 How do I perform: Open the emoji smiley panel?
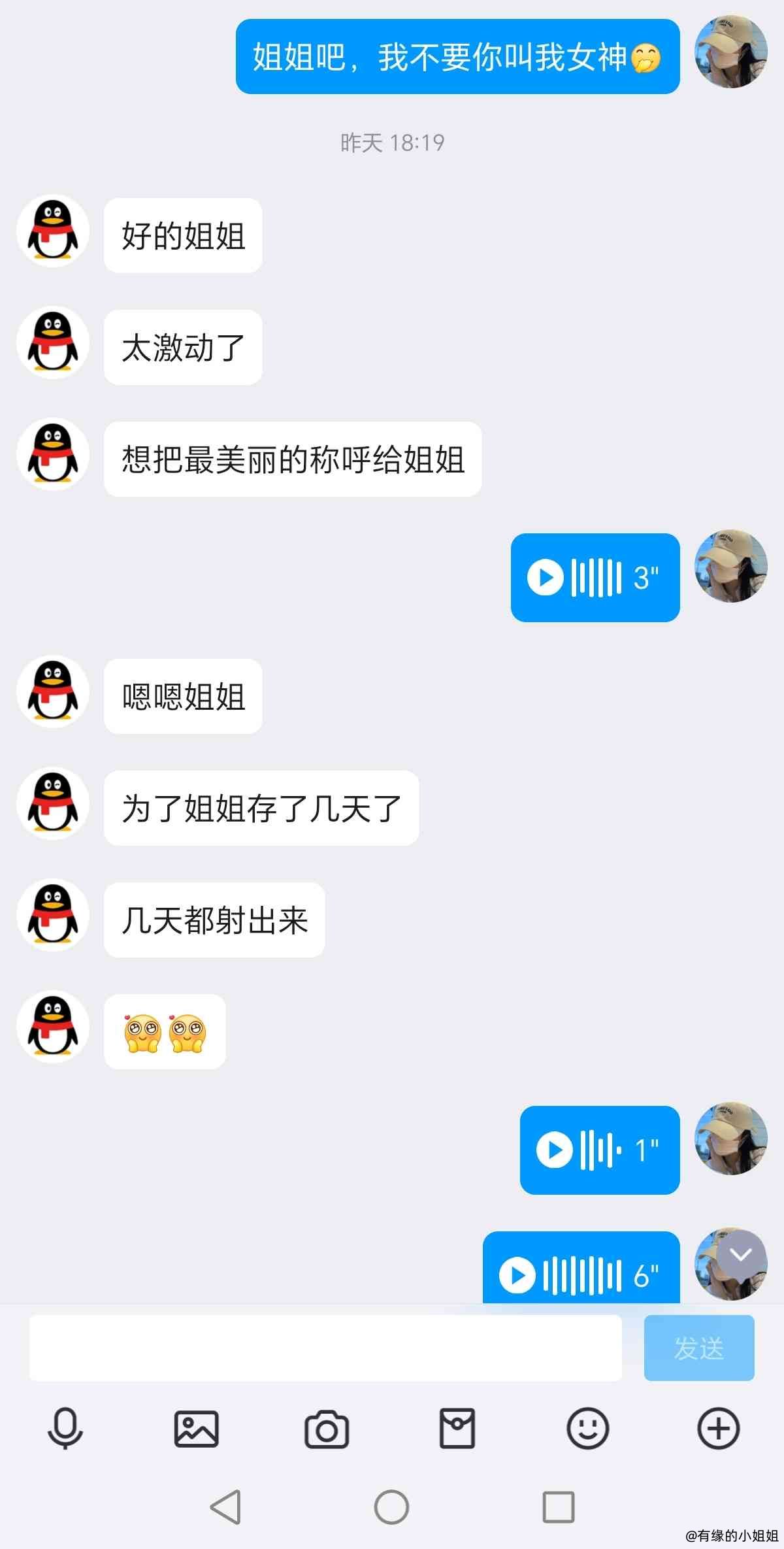point(588,1429)
